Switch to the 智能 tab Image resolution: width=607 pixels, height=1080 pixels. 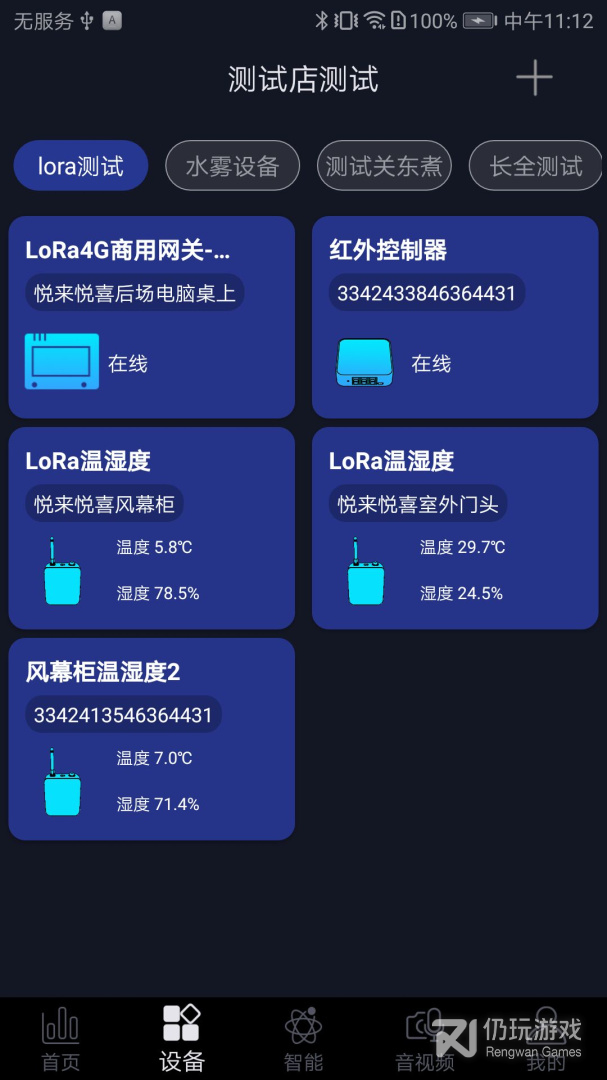[x=303, y=1039]
